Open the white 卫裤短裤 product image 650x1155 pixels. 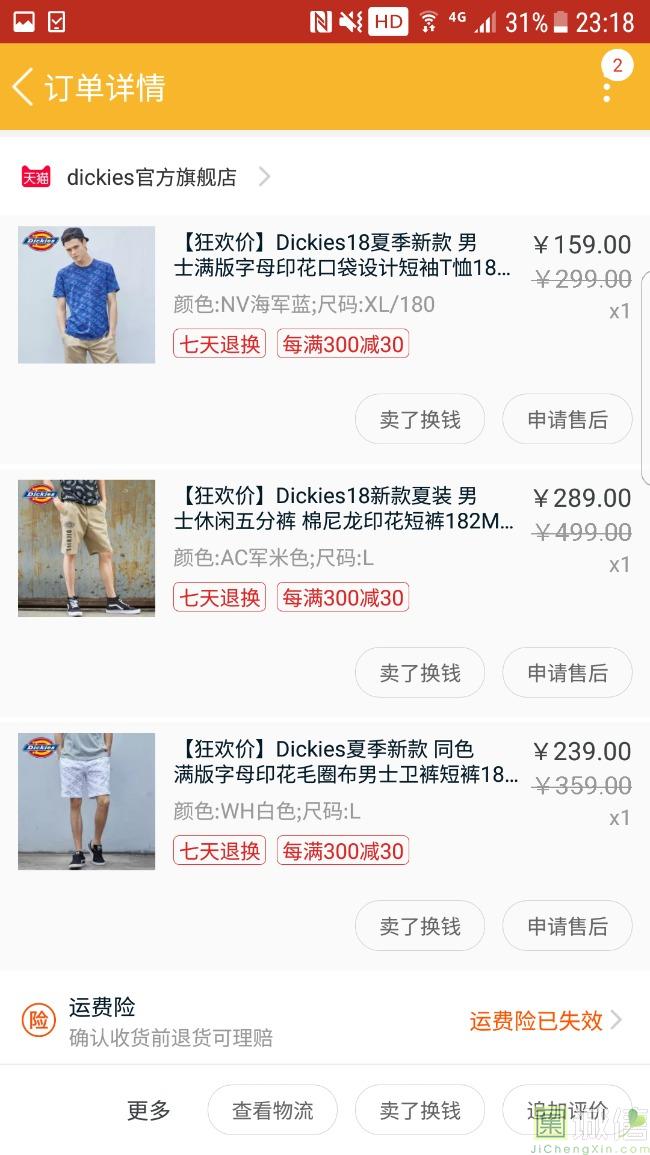(86, 801)
